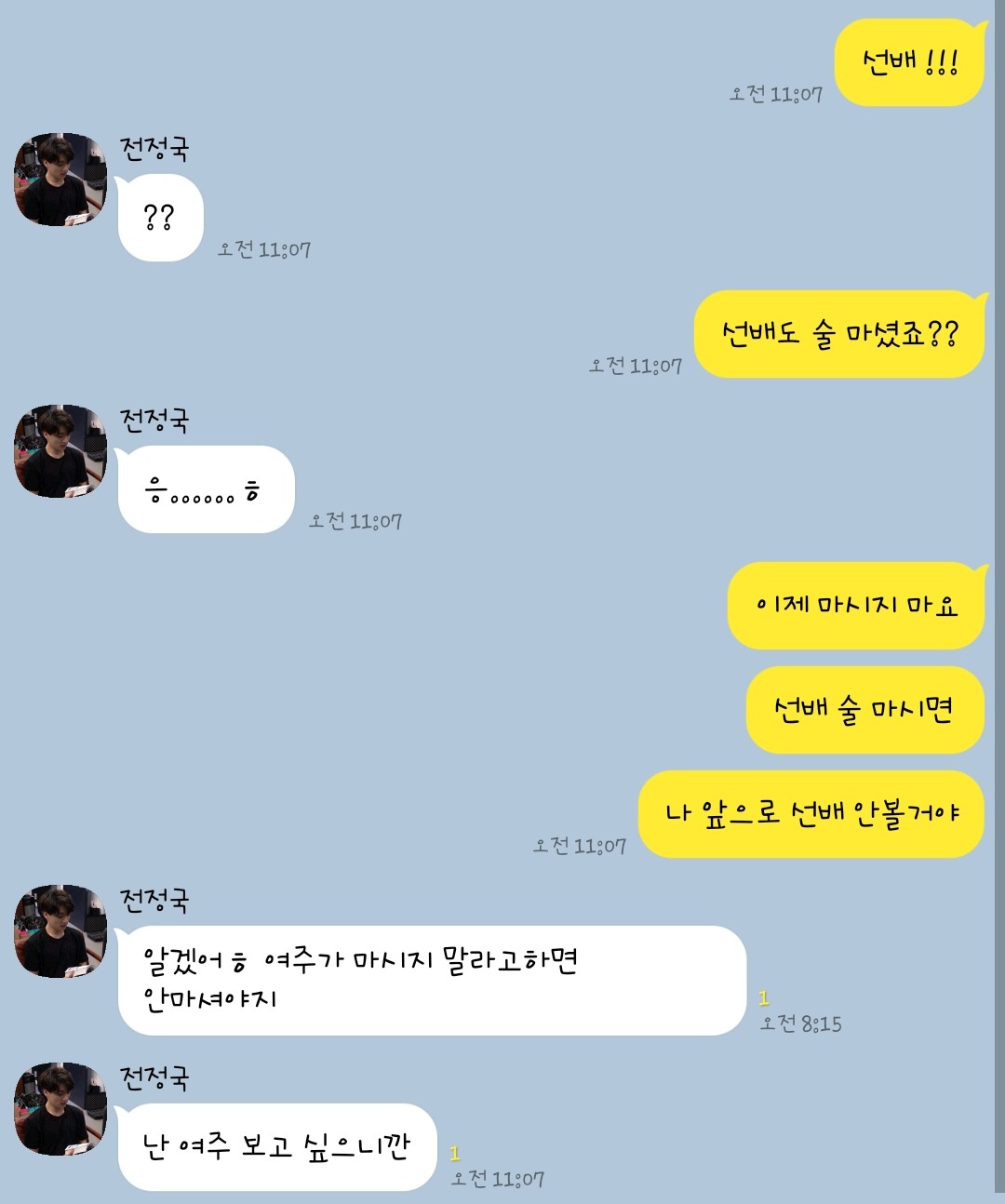1005x1204 pixels.
Task: View 전정국's profile photo by the "알겠어ㅎ" message
Action: tap(60, 931)
